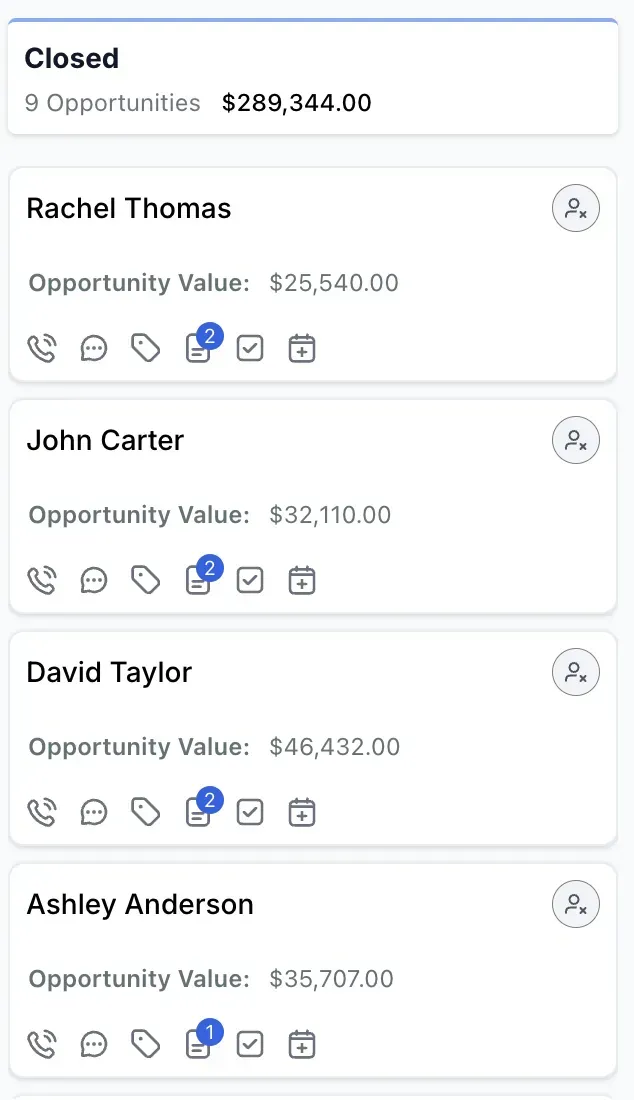Open Rachel Thomas opportunity card

(129, 209)
